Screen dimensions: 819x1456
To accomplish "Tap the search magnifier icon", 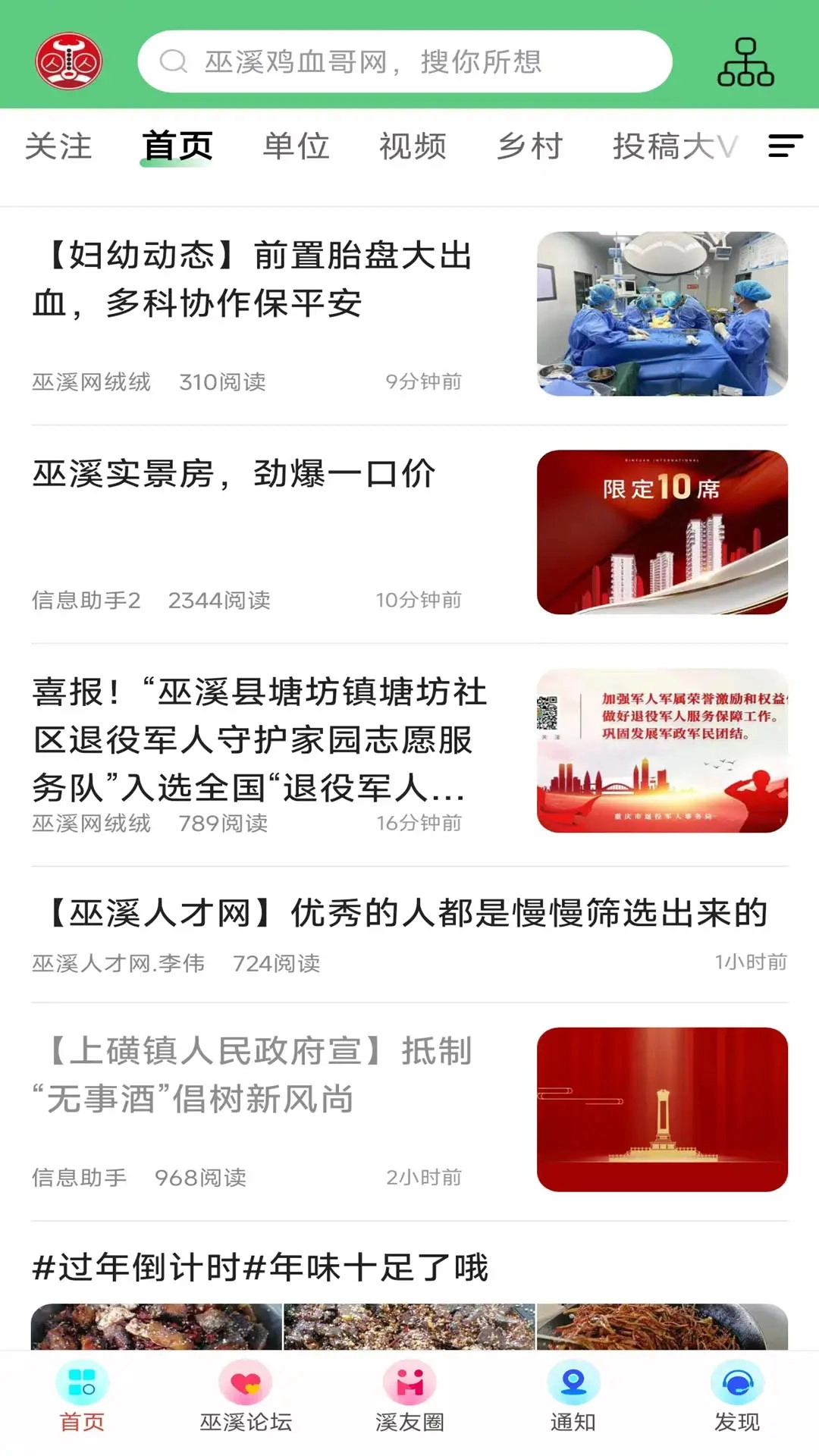I will [x=175, y=63].
